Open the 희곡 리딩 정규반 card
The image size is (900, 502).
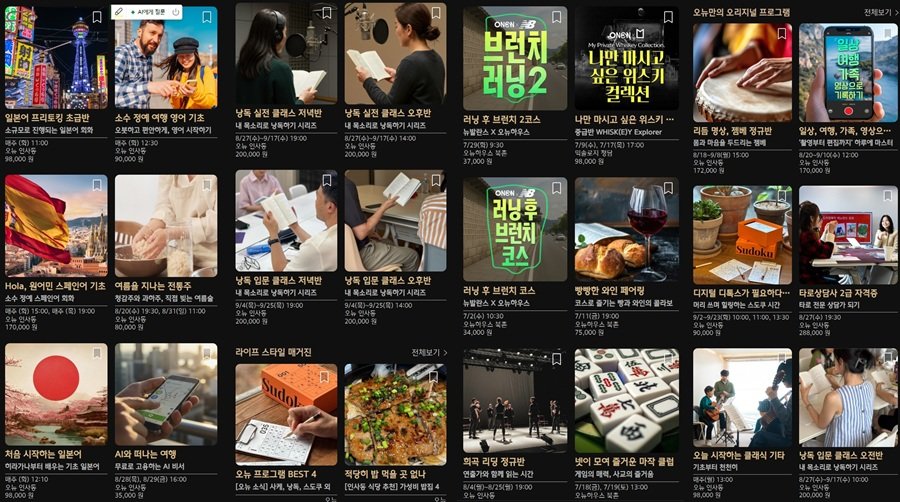(515, 400)
